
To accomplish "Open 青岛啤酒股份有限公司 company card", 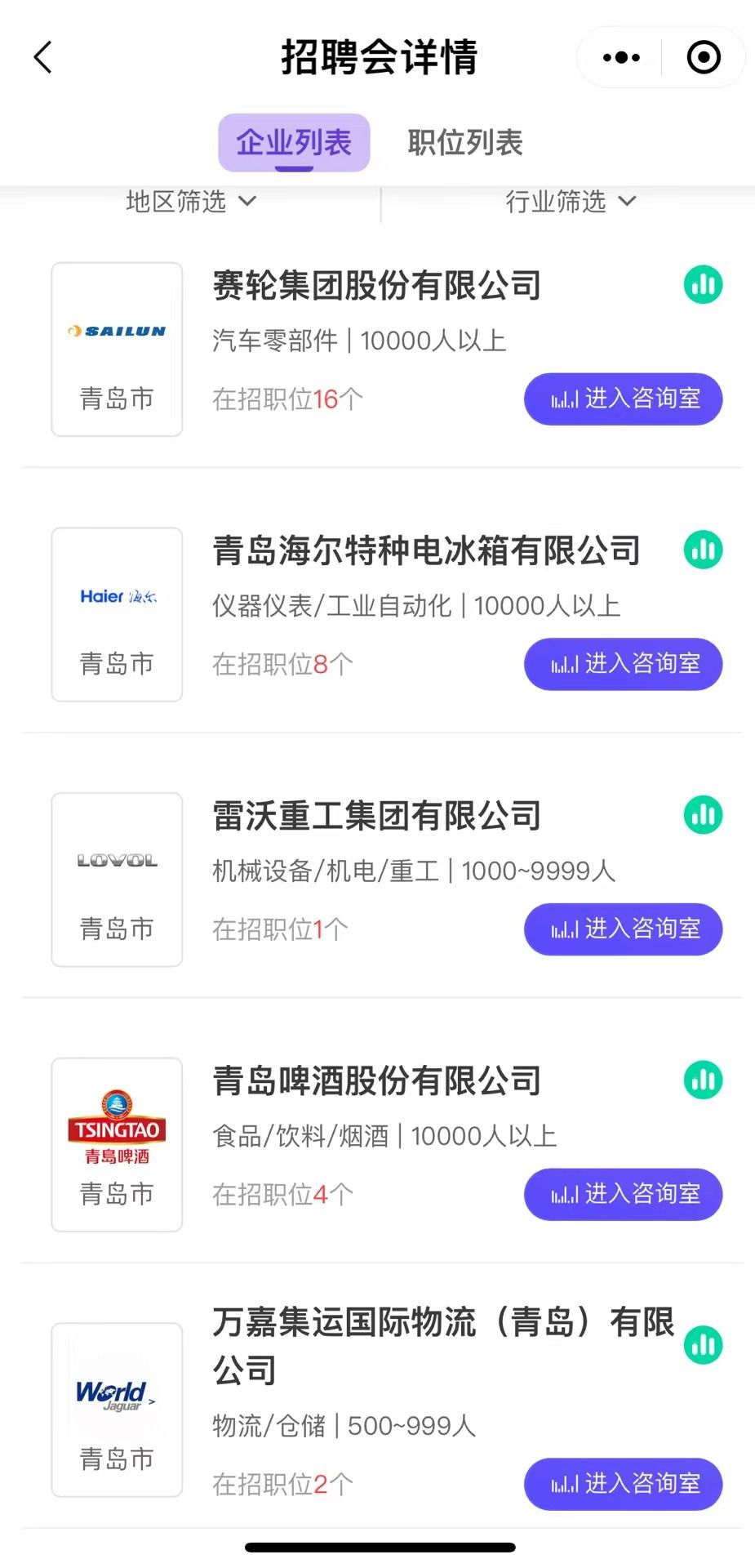I will (376, 1080).
